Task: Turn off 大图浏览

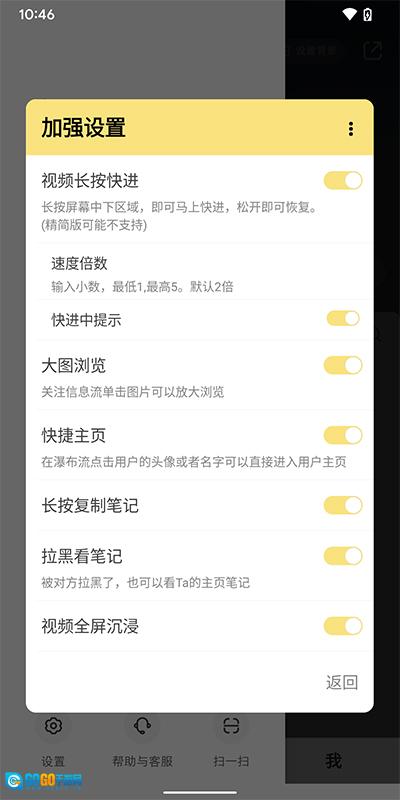Action: (343, 365)
